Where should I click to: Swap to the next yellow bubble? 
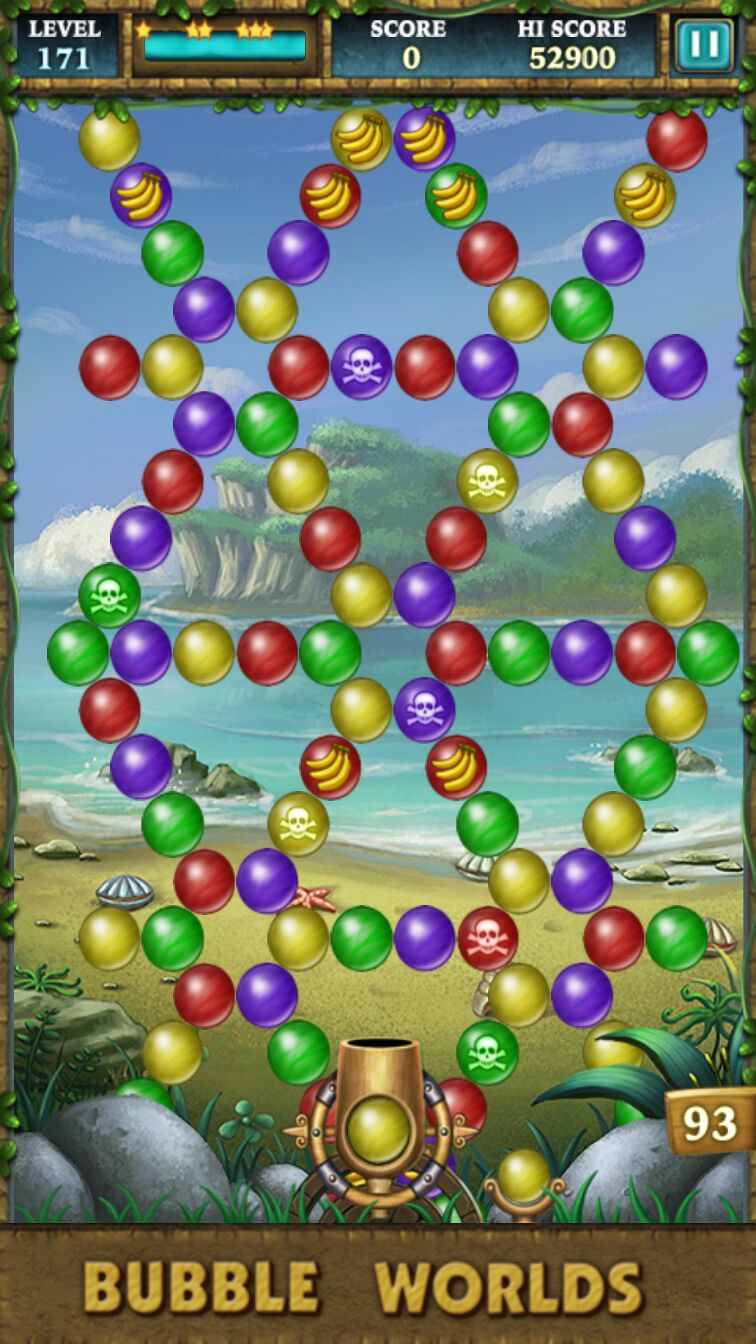[x=524, y=1176]
